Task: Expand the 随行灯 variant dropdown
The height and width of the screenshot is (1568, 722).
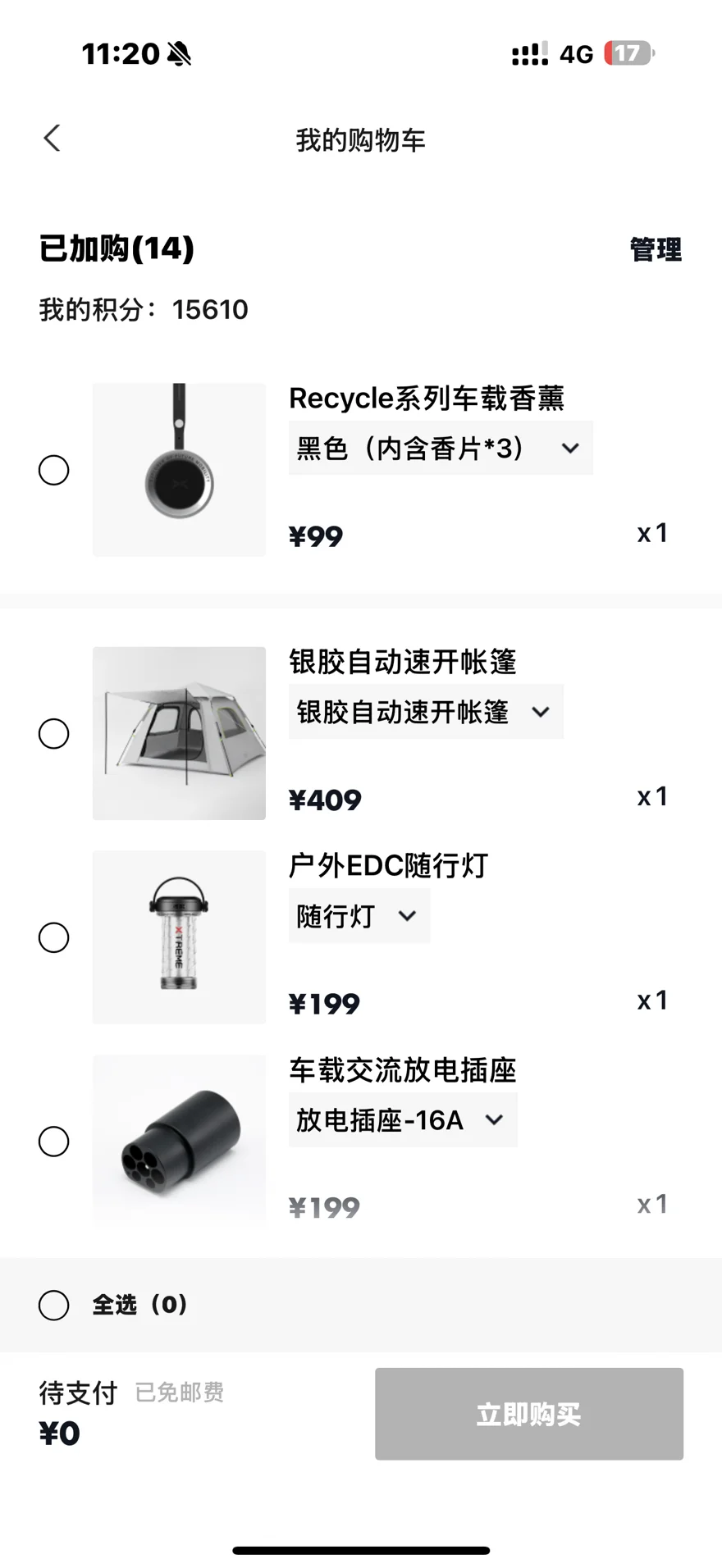Action: click(359, 916)
